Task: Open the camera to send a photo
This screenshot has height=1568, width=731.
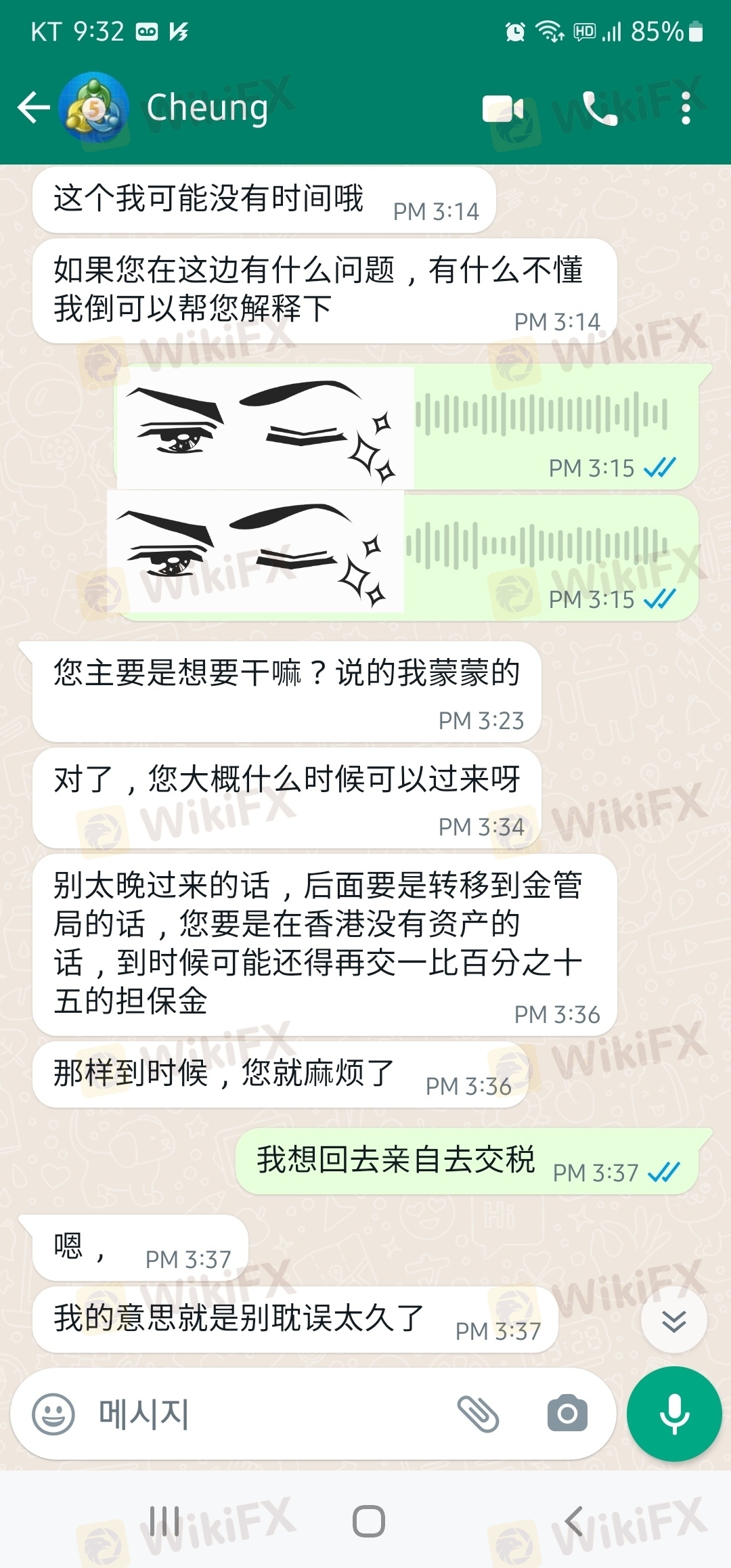Action: coord(567,1414)
